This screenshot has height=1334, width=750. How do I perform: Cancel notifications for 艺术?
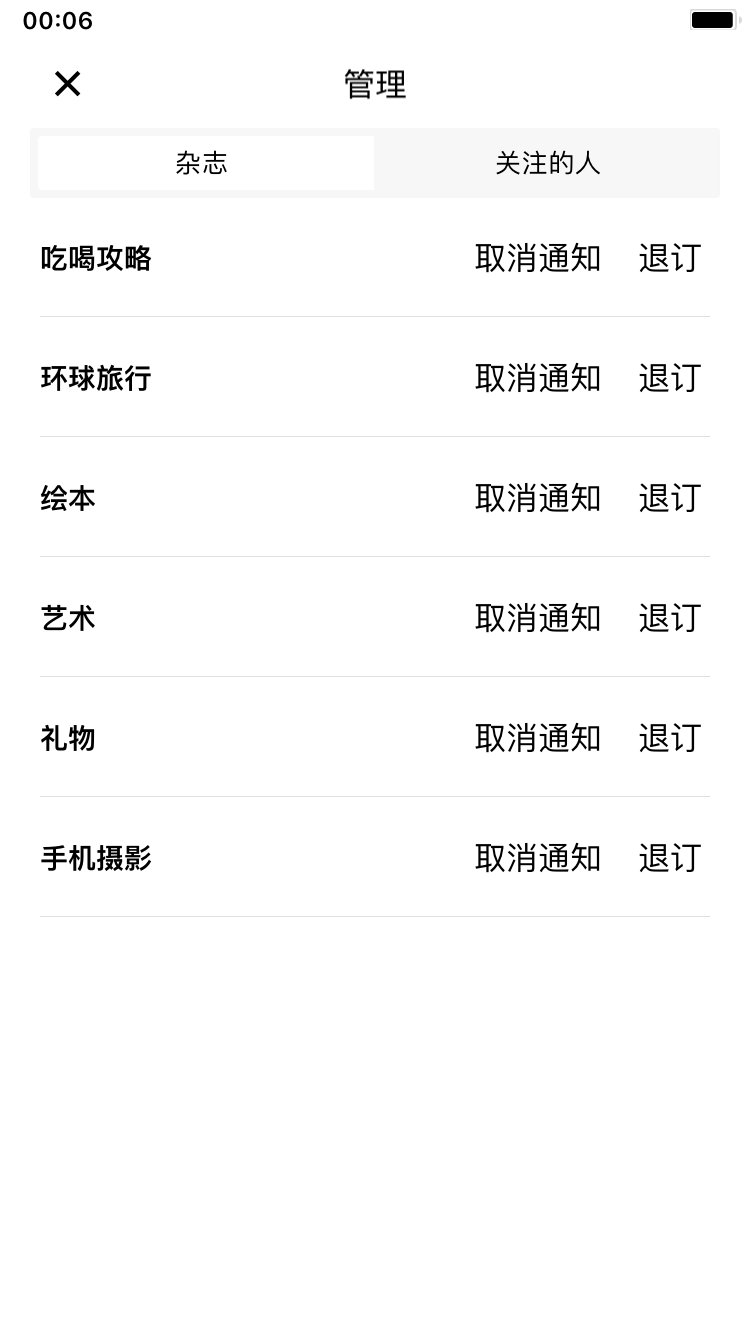538,618
